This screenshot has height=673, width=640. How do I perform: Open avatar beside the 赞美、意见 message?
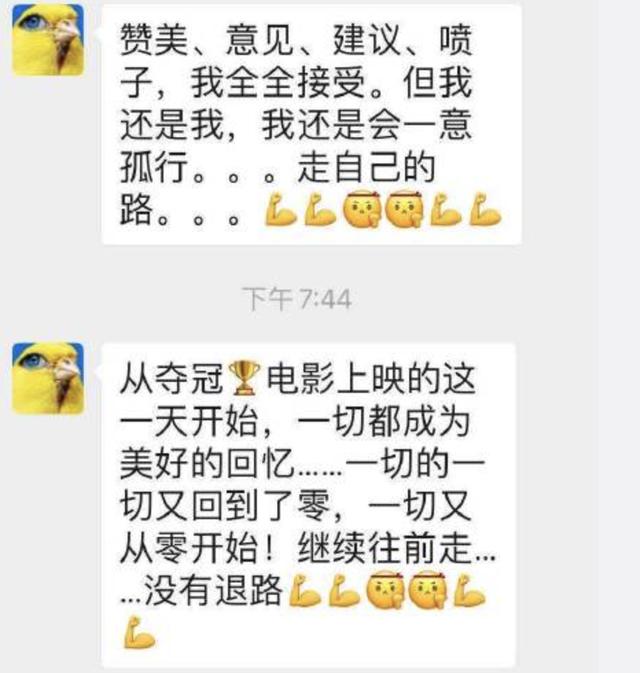47,41
